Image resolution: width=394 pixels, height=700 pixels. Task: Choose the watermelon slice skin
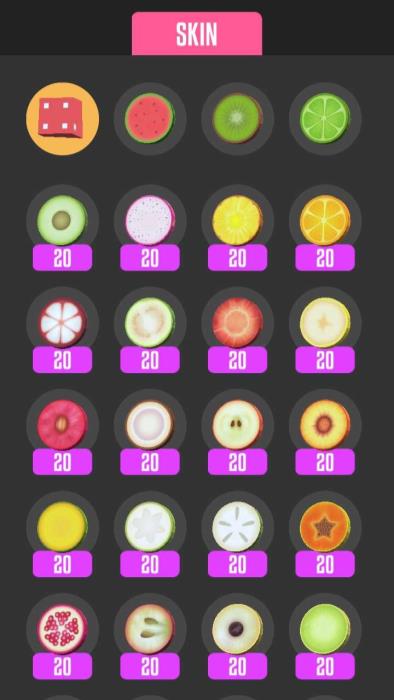(x=150, y=118)
